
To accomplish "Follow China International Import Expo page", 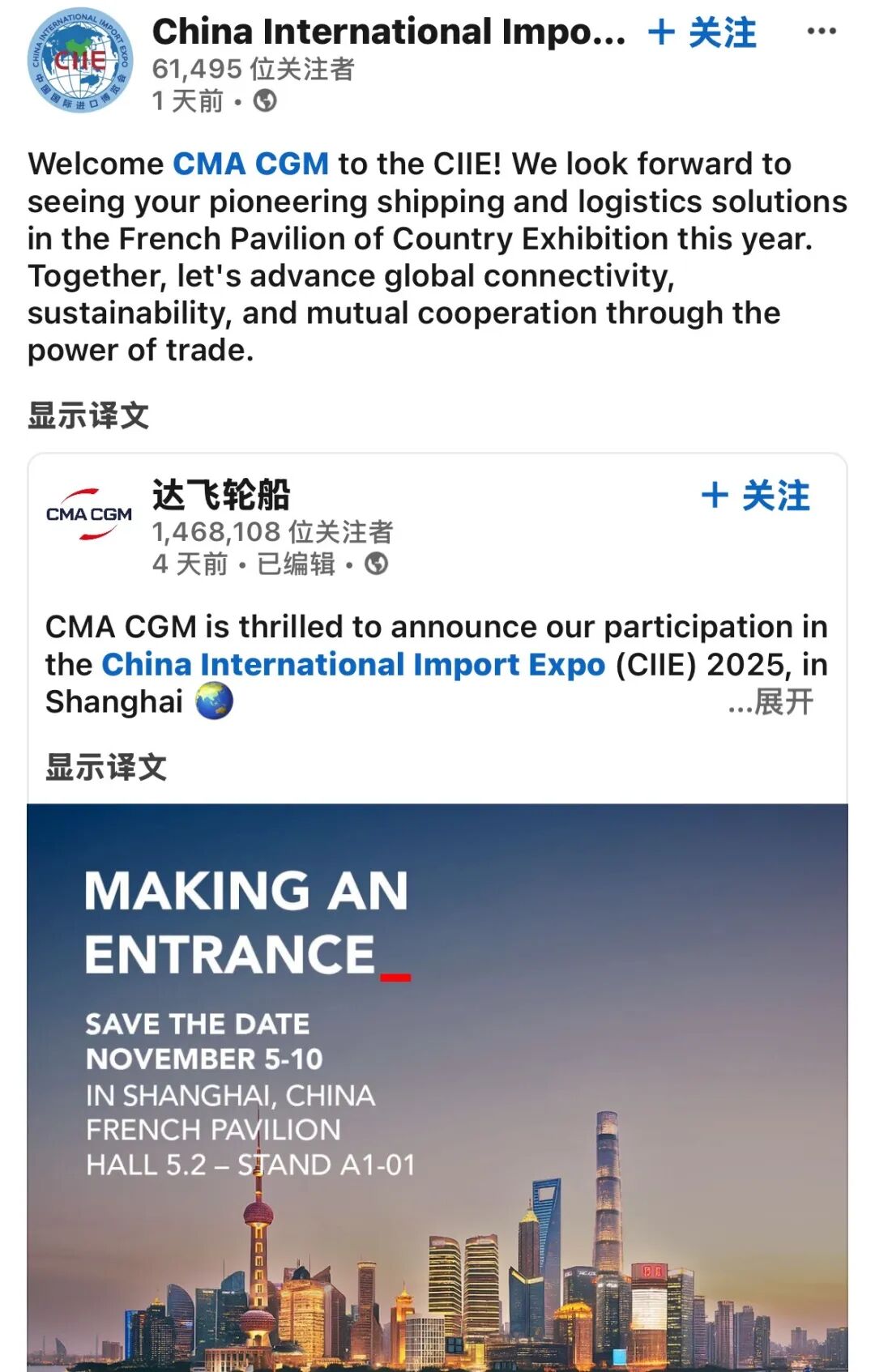I will pos(702,33).
